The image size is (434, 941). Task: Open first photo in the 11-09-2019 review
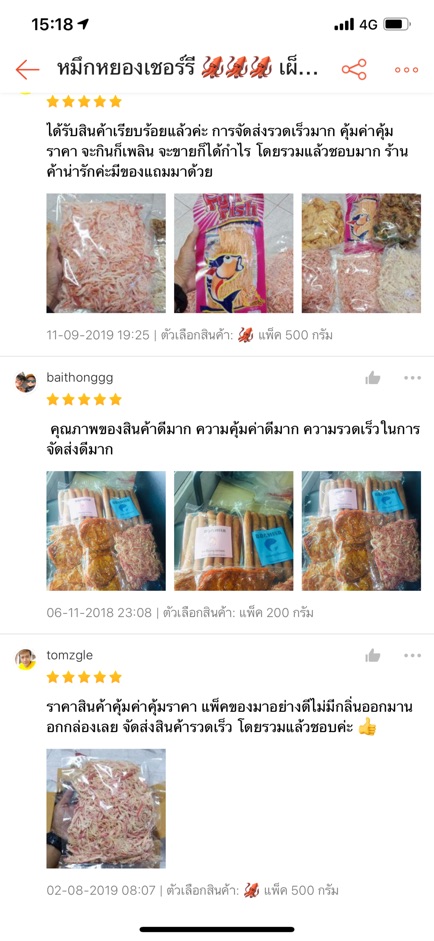(106, 253)
